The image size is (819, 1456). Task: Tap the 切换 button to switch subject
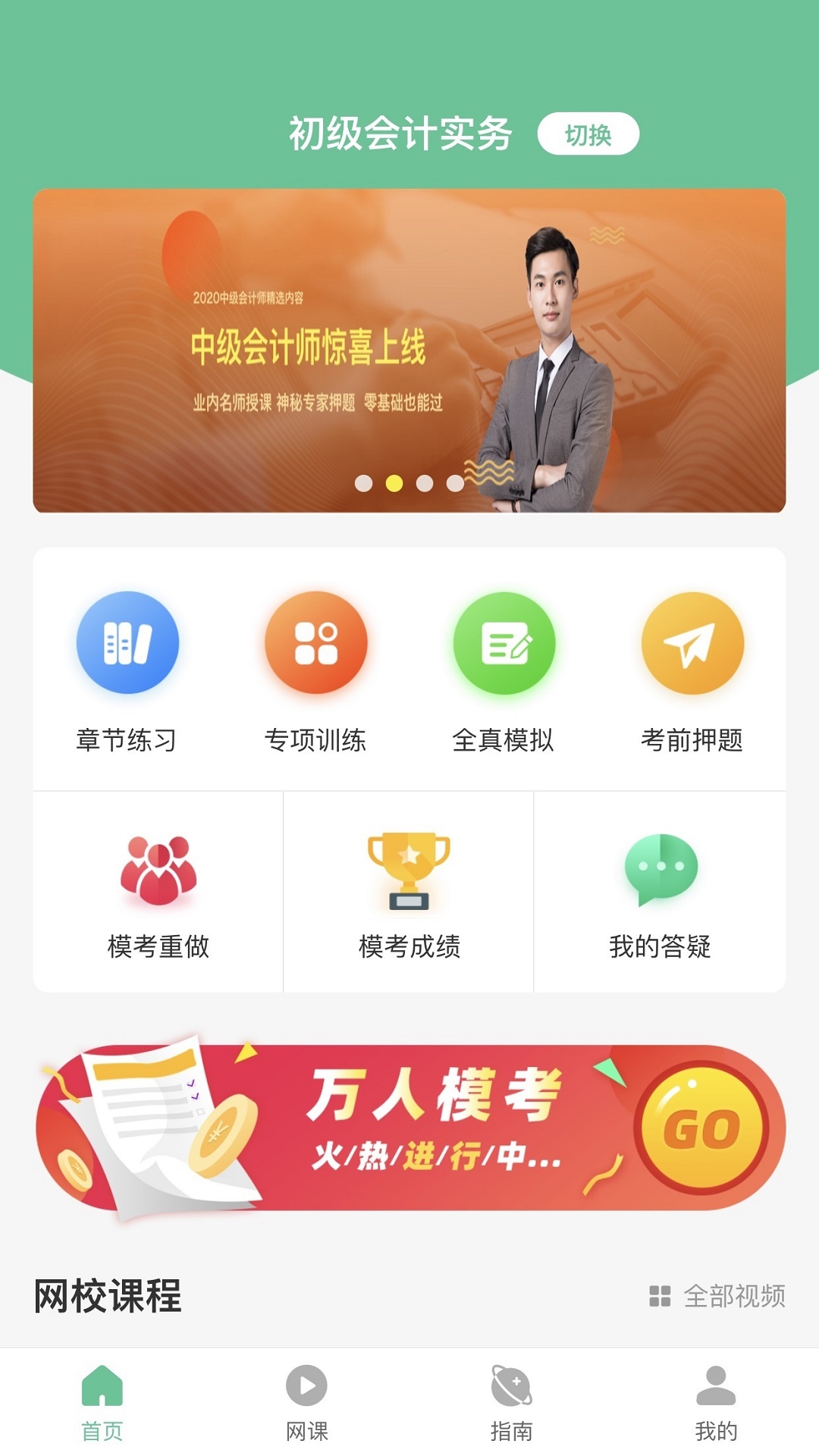(x=588, y=134)
